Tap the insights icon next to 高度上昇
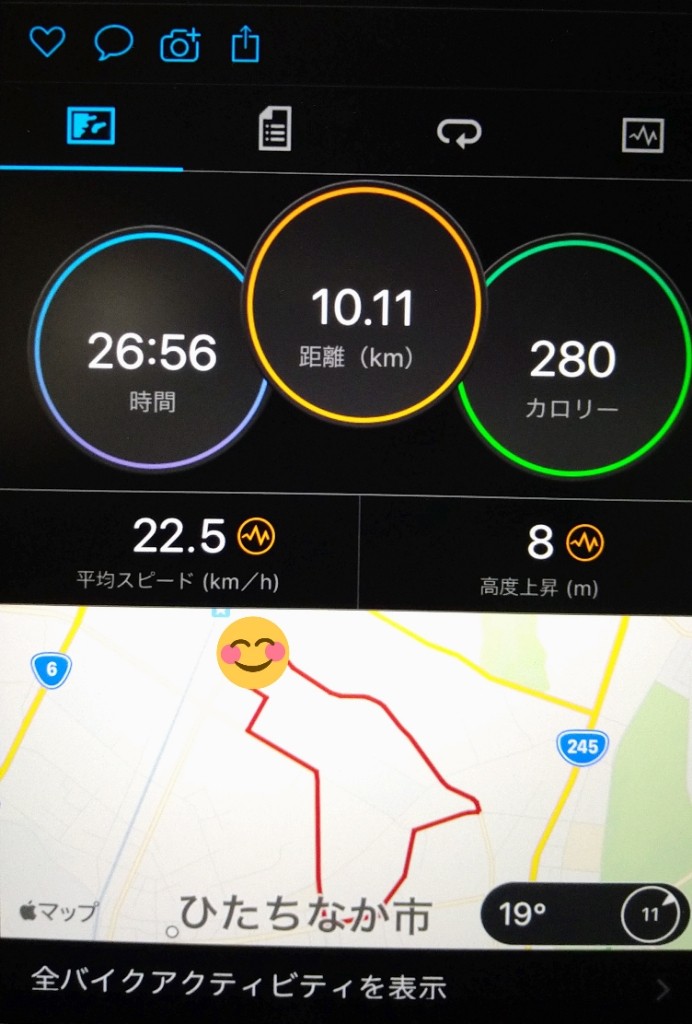The width and height of the screenshot is (692, 1024). pos(585,542)
